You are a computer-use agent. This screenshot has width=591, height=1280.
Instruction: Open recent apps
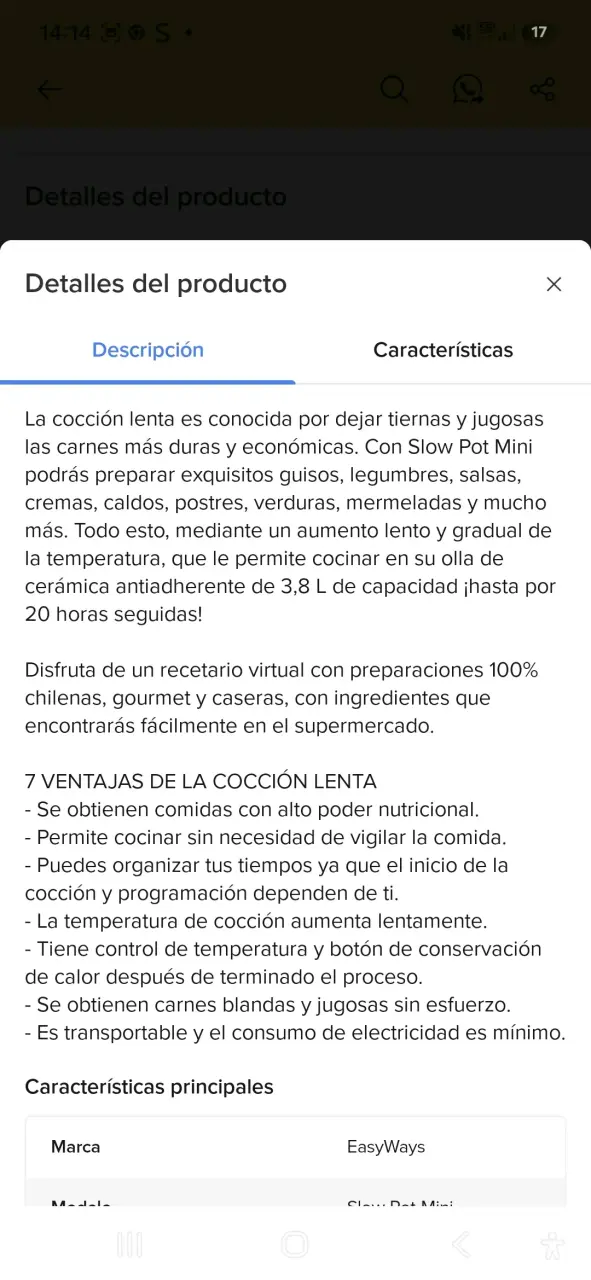pyautogui.click(x=130, y=1244)
